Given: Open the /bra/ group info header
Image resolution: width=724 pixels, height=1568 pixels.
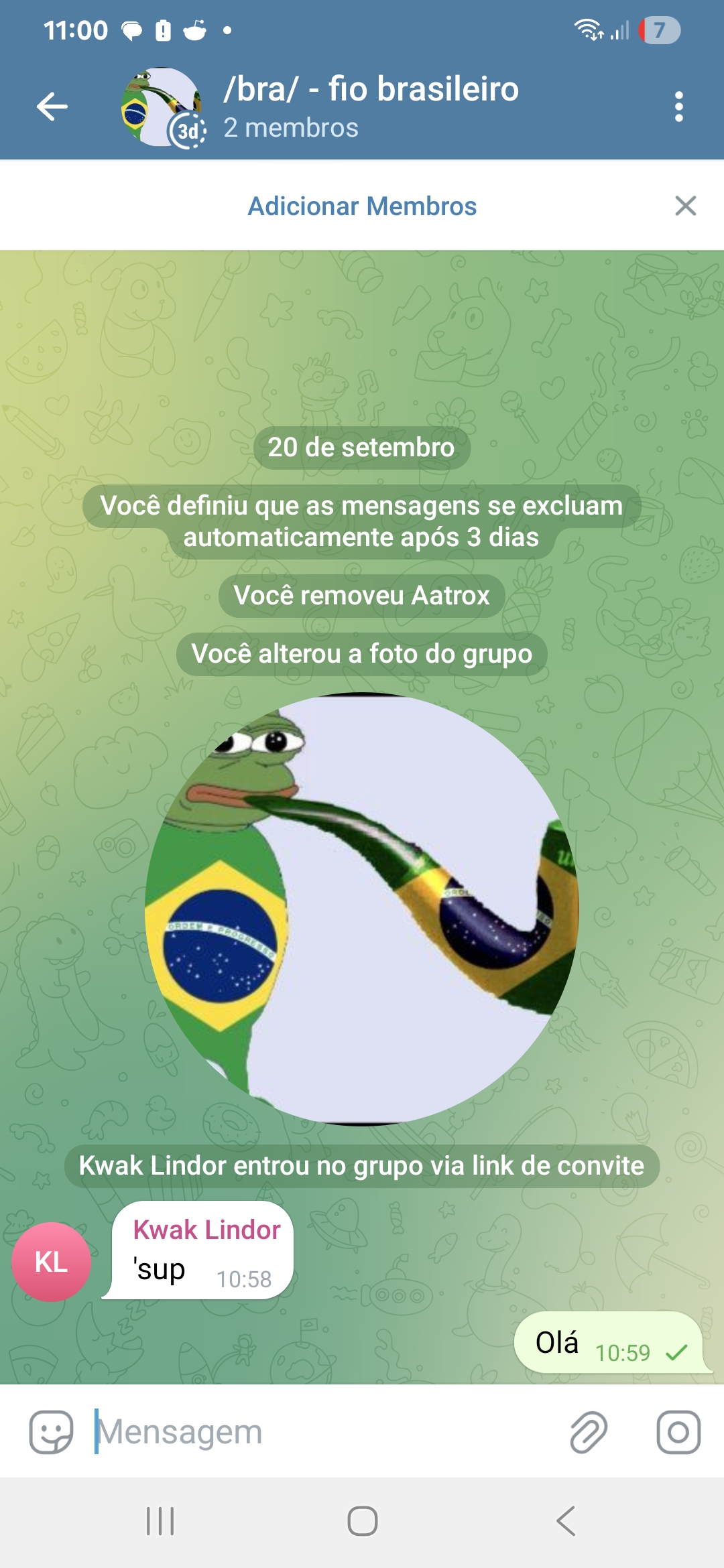Looking at the screenshot, I should (x=370, y=107).
